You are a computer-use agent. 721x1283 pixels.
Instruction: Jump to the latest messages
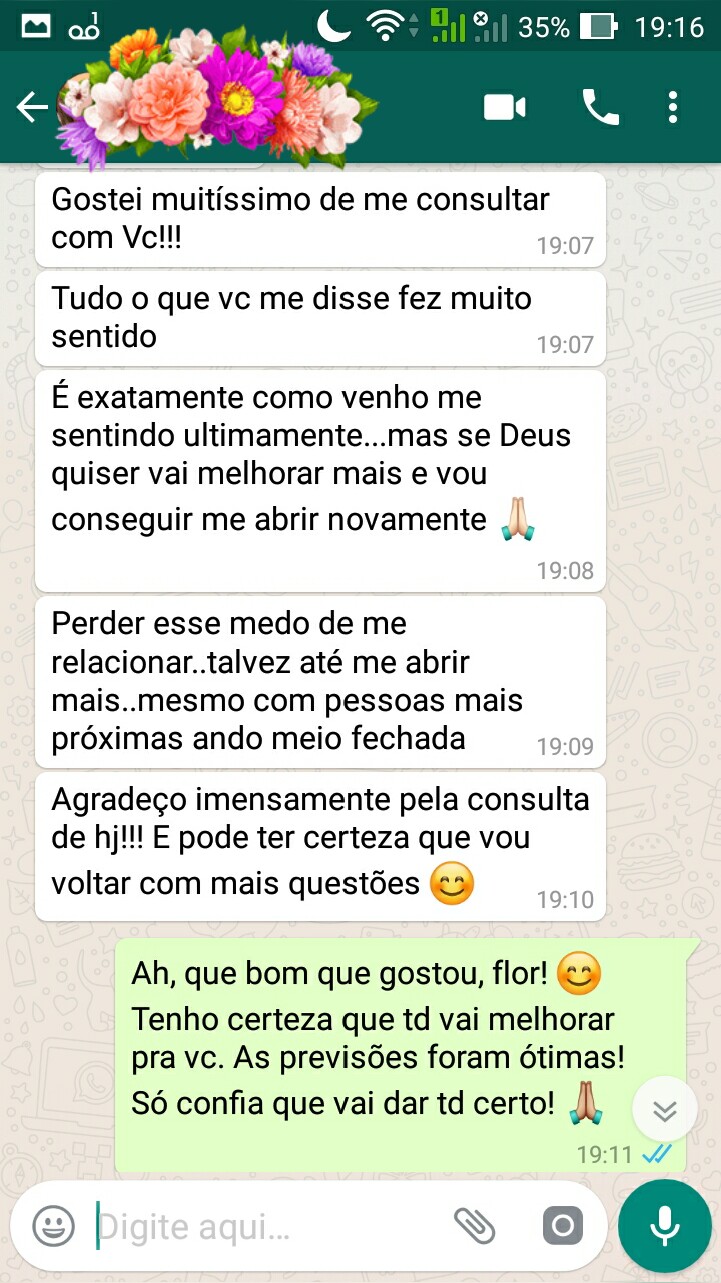[x=665, y=1110]
